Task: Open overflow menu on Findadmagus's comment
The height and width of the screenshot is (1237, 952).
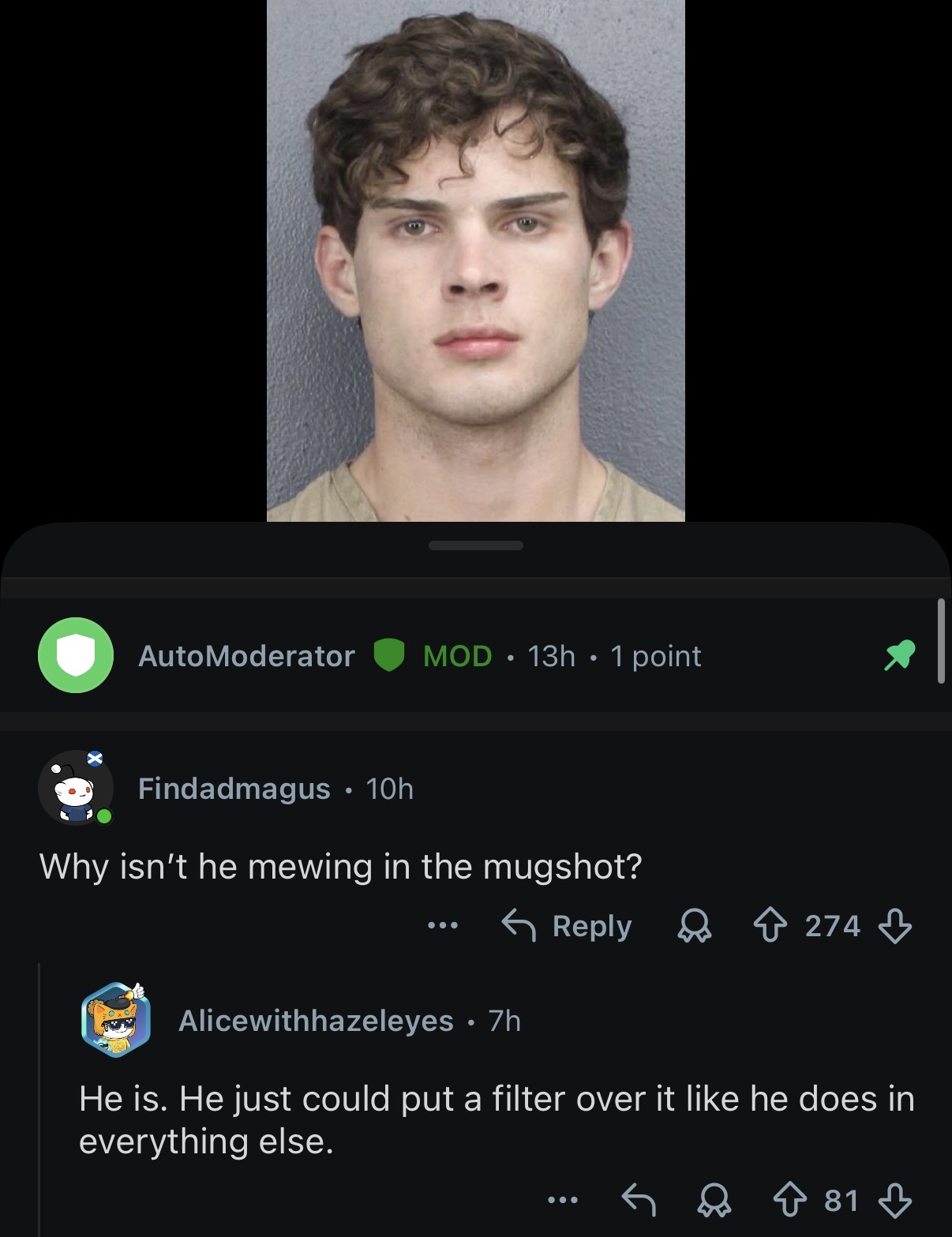Action: pyautogui.click(x=442, y=925)
